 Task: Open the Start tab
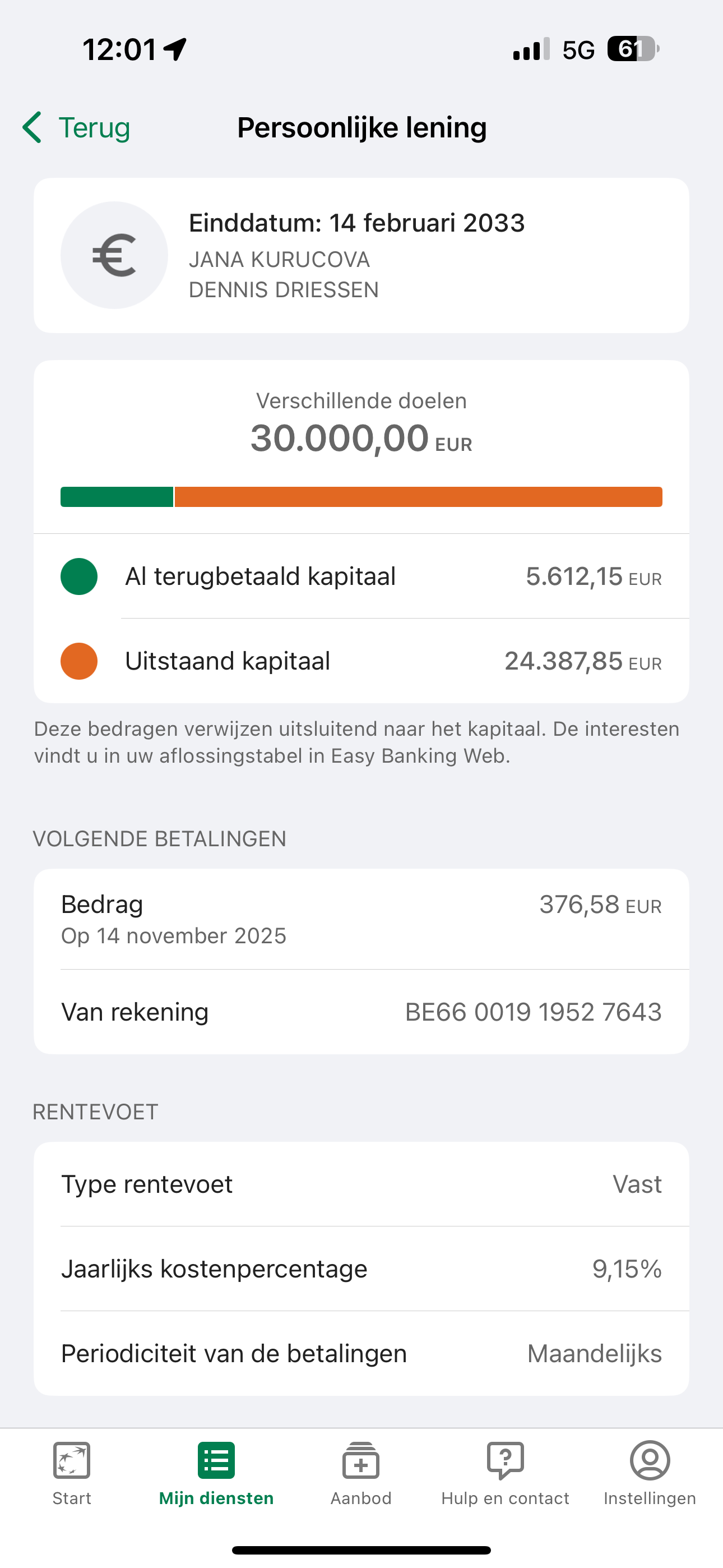(72, 1473)
